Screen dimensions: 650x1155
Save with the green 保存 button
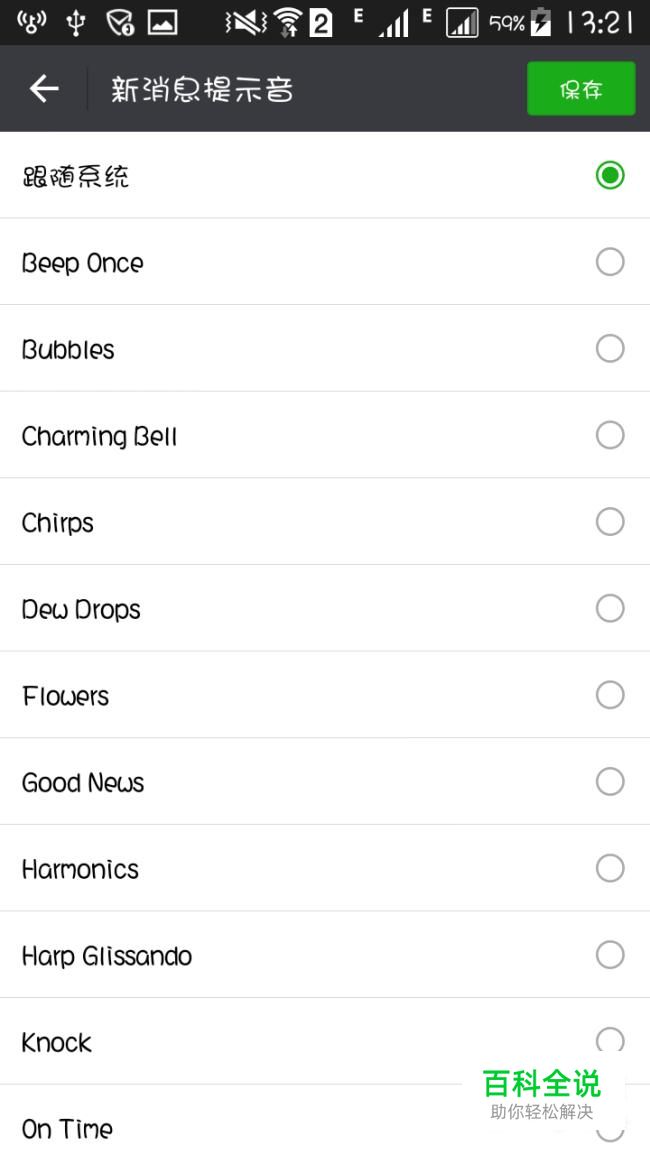[x=581, y=88]
